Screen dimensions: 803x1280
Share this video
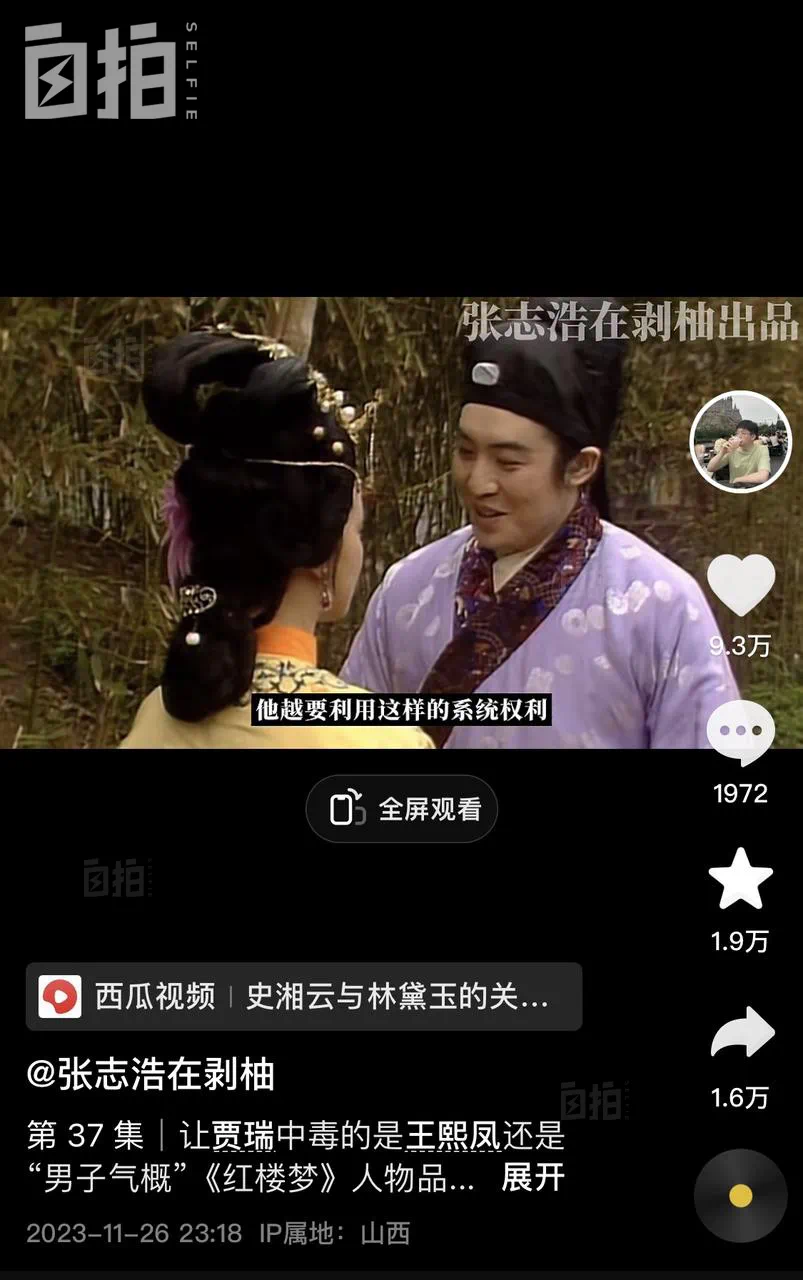tap(742, 1035)
